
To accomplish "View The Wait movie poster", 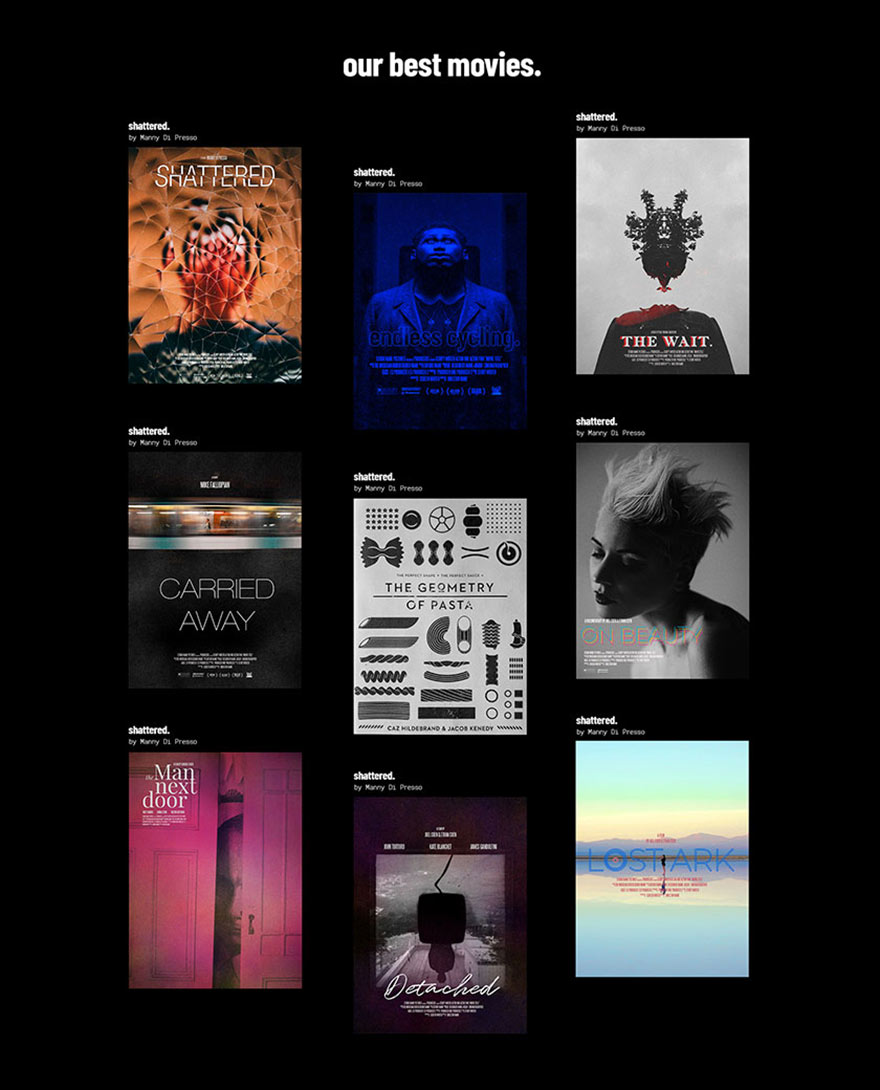I will pos(662,256).
